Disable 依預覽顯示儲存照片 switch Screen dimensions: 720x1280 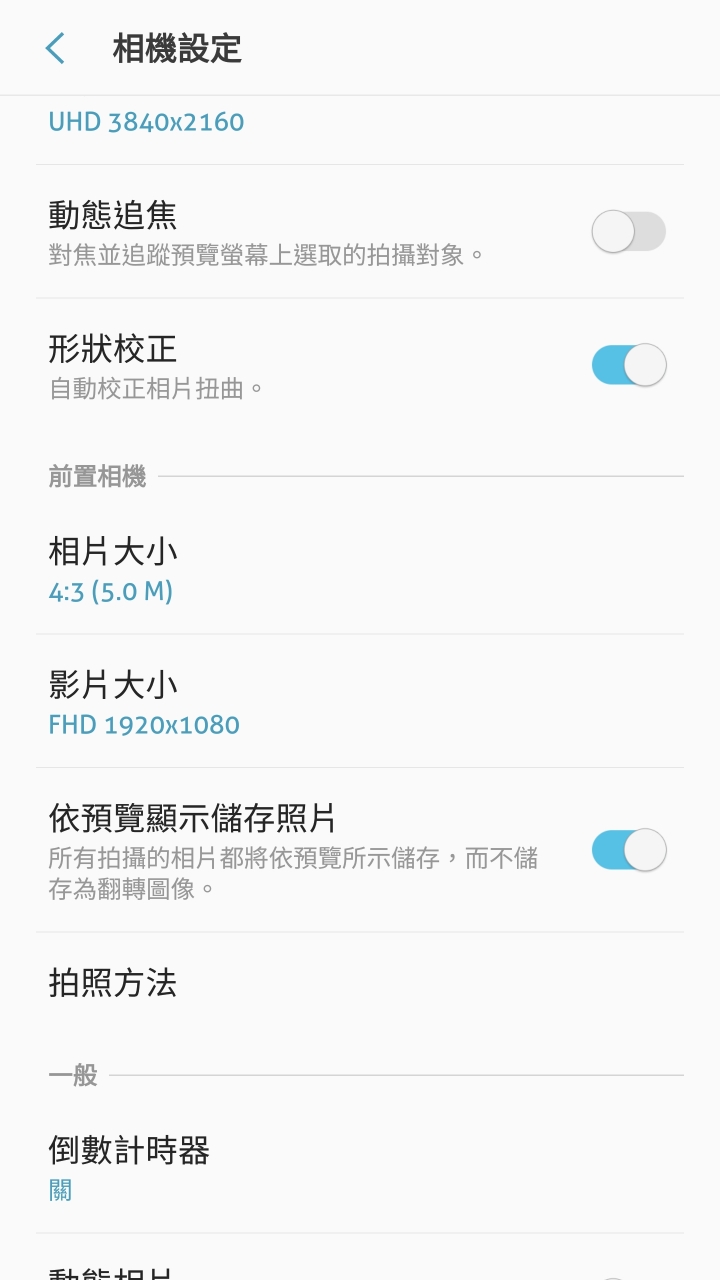coord(628,850)
